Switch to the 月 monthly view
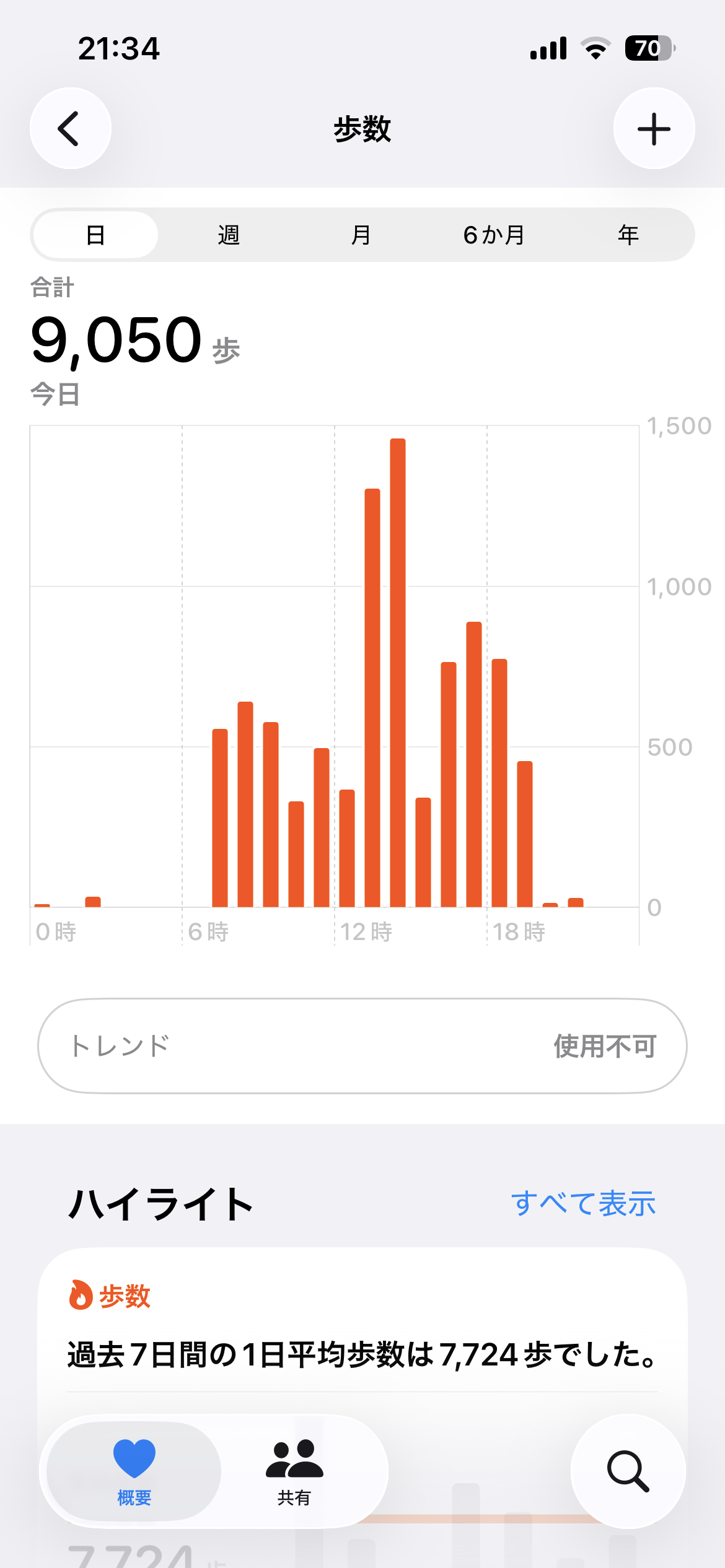Image resolution: width=725 pixels, height=1568 pixels. click(x=361, y=235)
